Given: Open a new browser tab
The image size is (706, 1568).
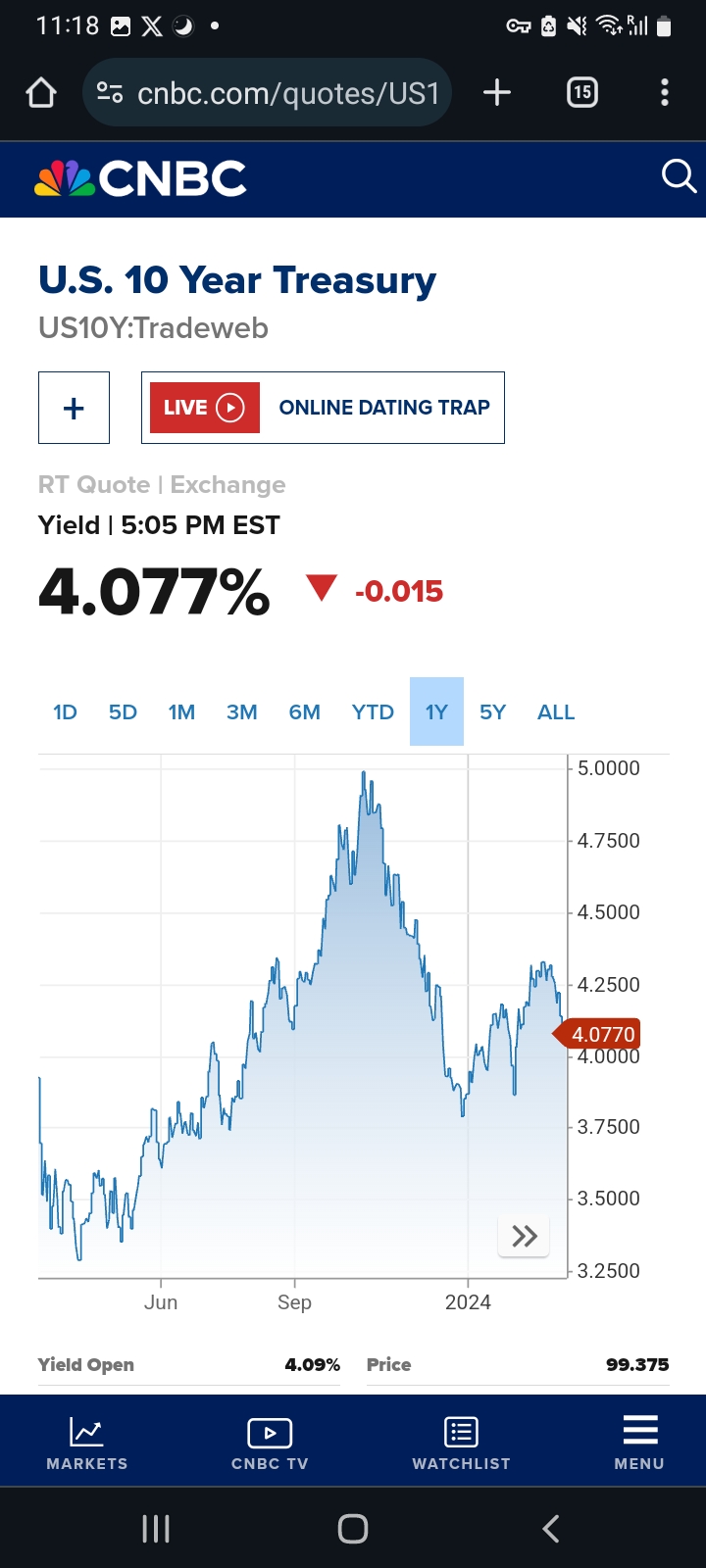Looking at the screenshot, I should click(x=497, y=93).
